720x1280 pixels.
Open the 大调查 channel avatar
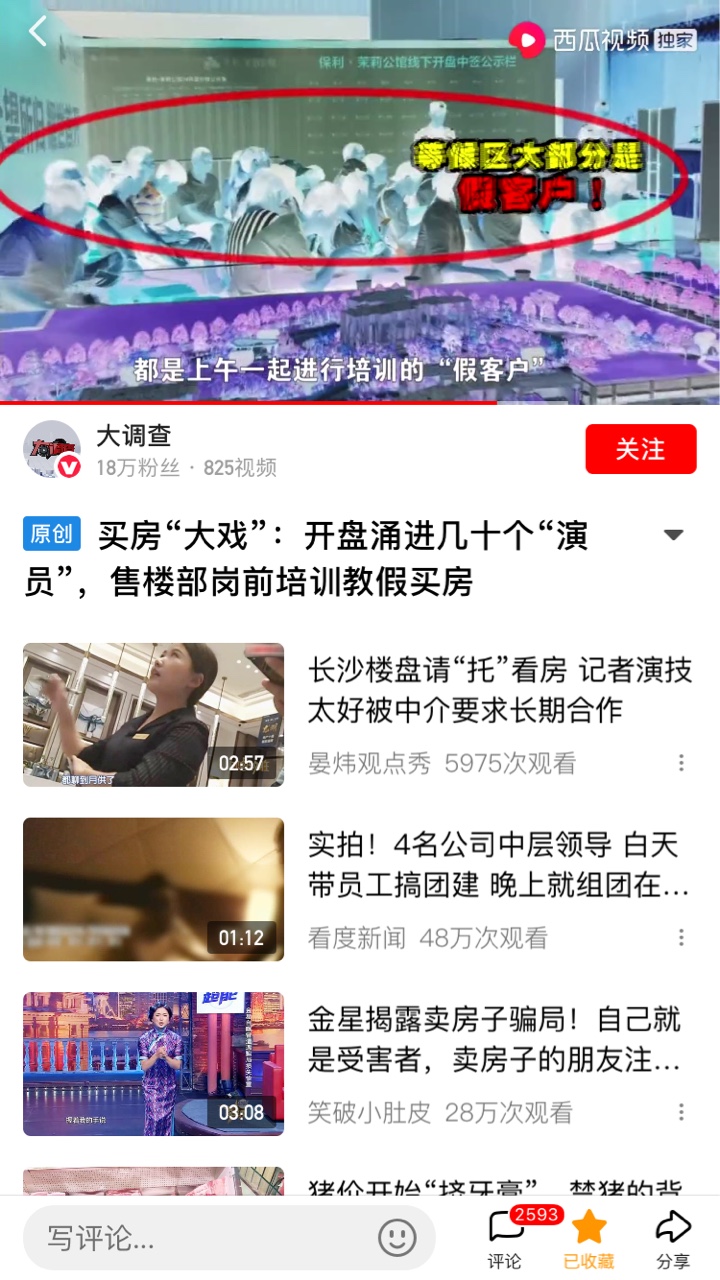click(x=52, y=449)
